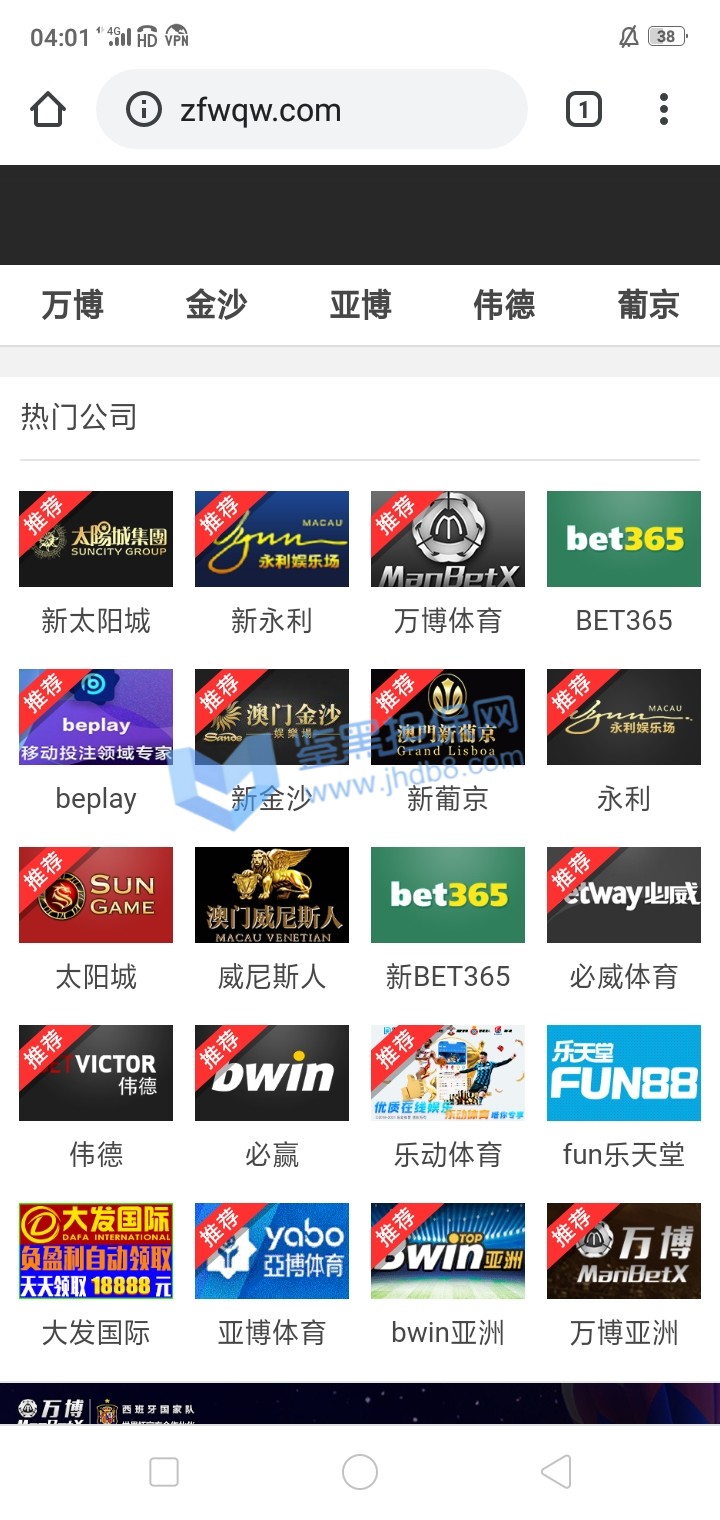Switch to the 万博 tab
720x1520 pixels.
point(72,305)
